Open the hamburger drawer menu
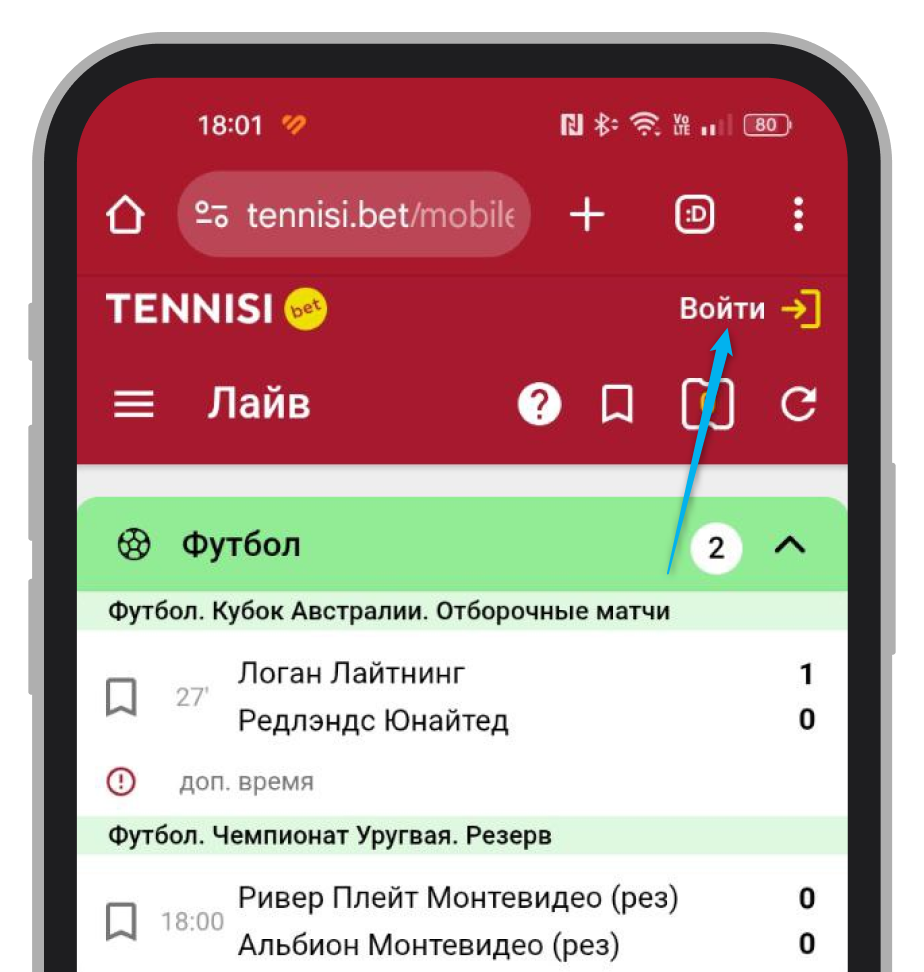924x972 pixels. tap(134, 405)
